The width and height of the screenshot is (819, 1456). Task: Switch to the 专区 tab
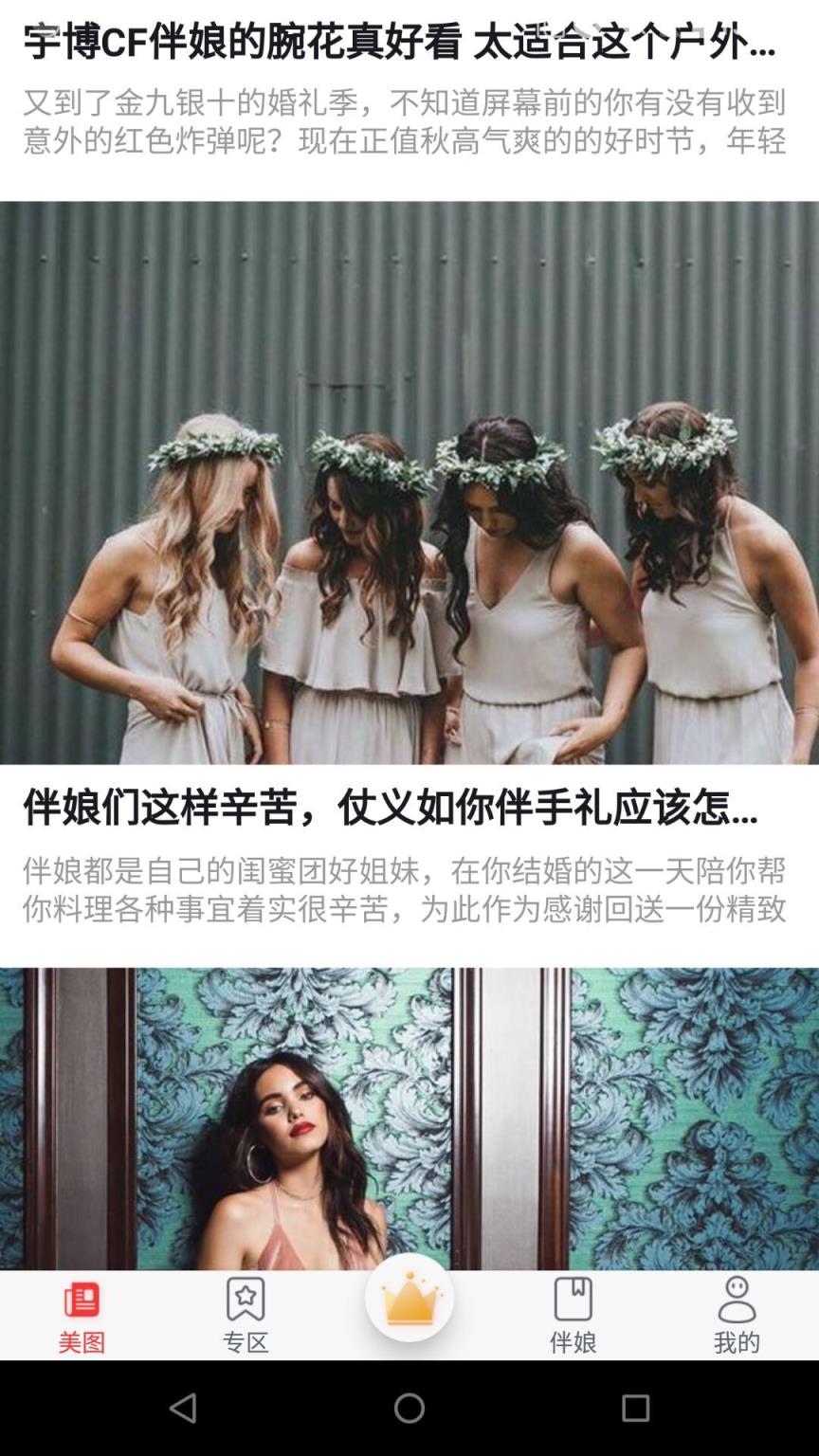[x=245, y=1318]
